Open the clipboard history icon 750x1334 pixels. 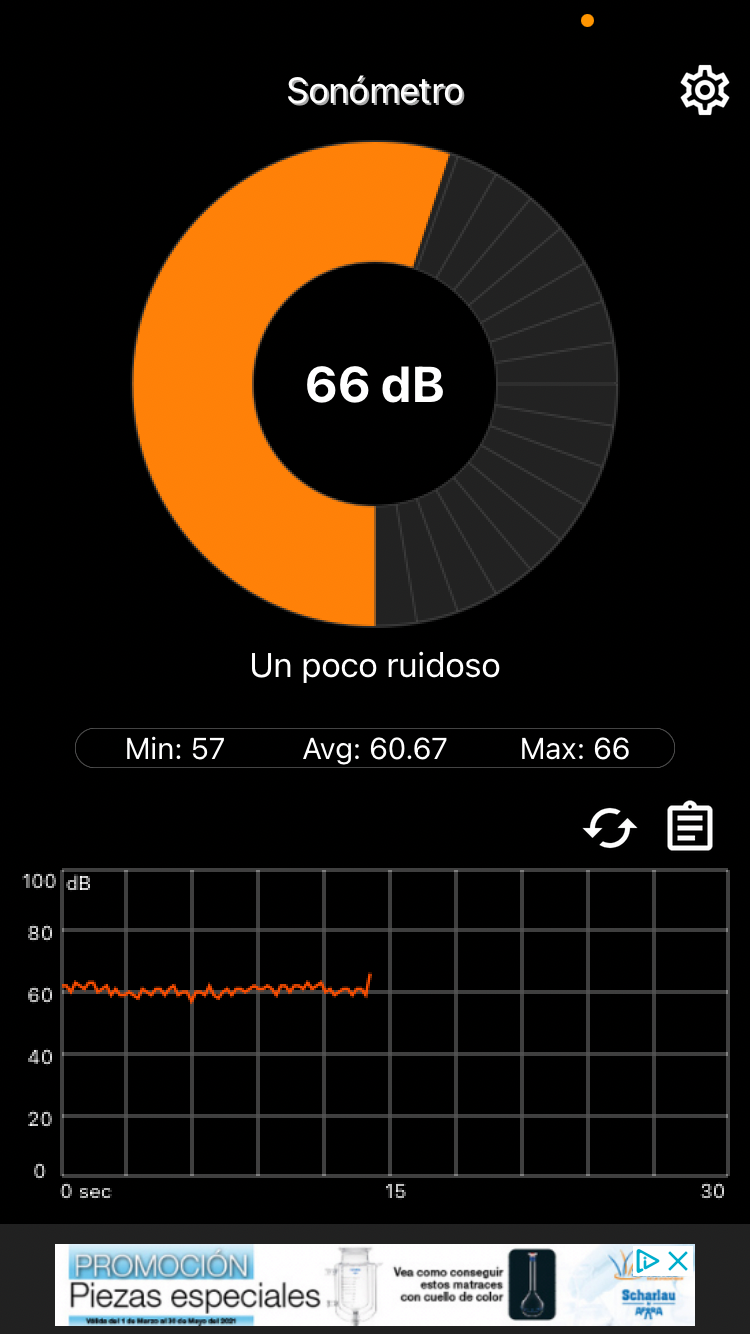[690, 827]
